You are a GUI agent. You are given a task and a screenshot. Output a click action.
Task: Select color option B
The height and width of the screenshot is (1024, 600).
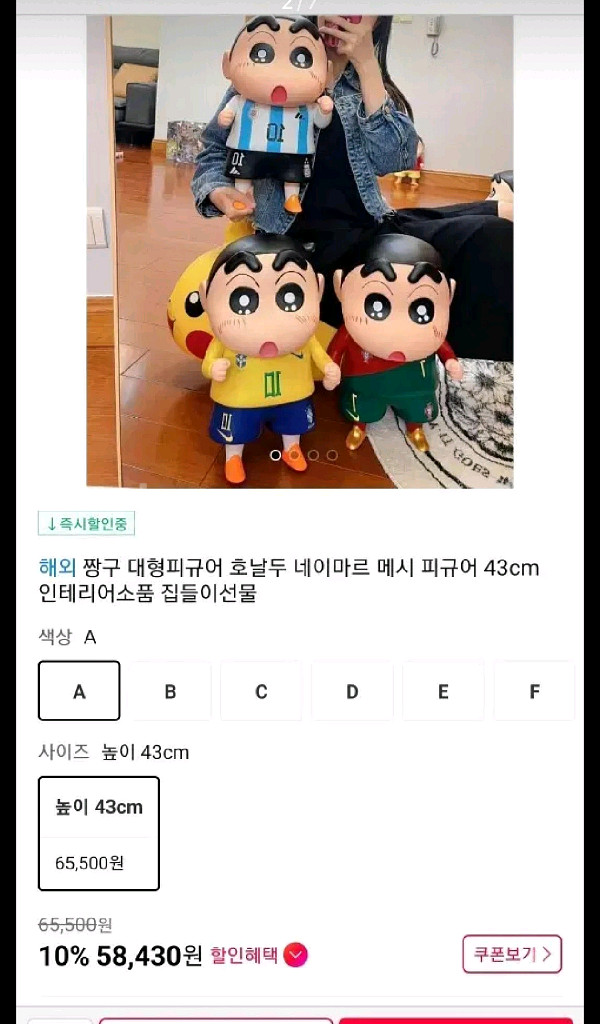coord(170,691)
